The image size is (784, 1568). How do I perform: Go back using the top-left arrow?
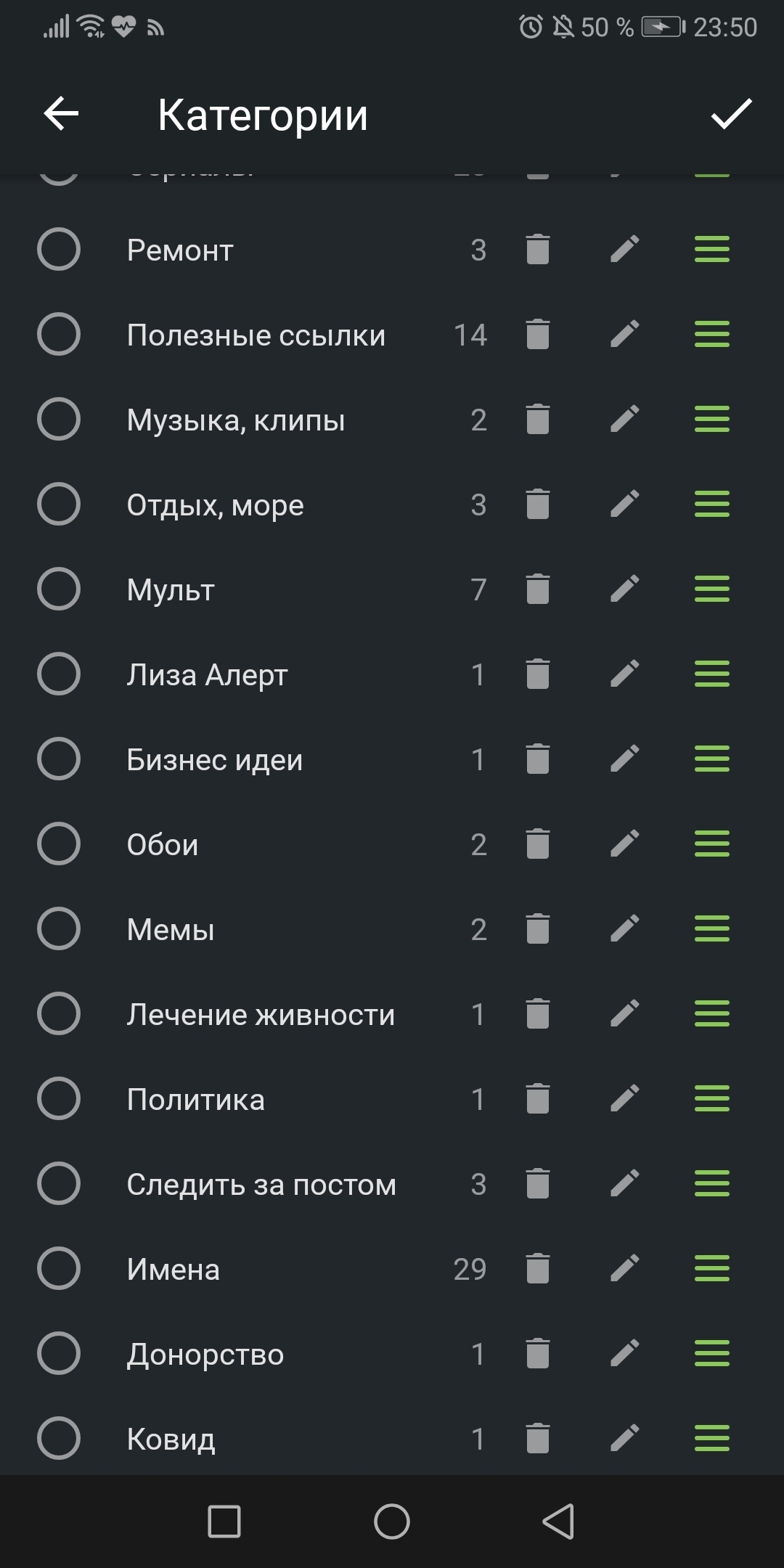click(x=61, y=114)
